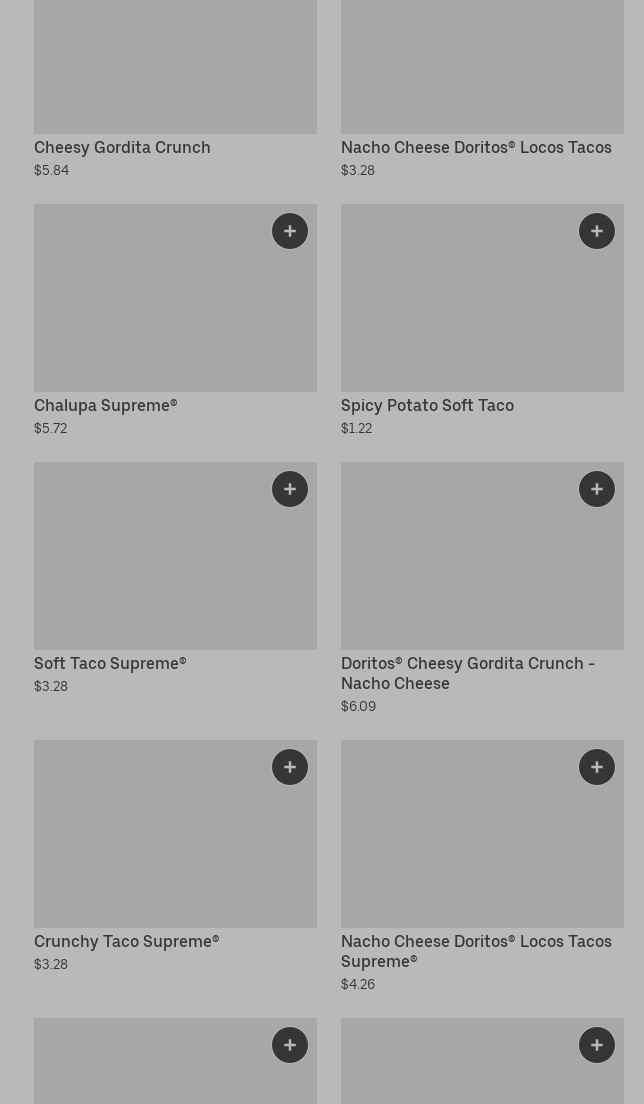Viewport: 644px width, 1104px height.
Task: Tap the plus icon on Soft Taco Supreme
Action: pos(290,489)
